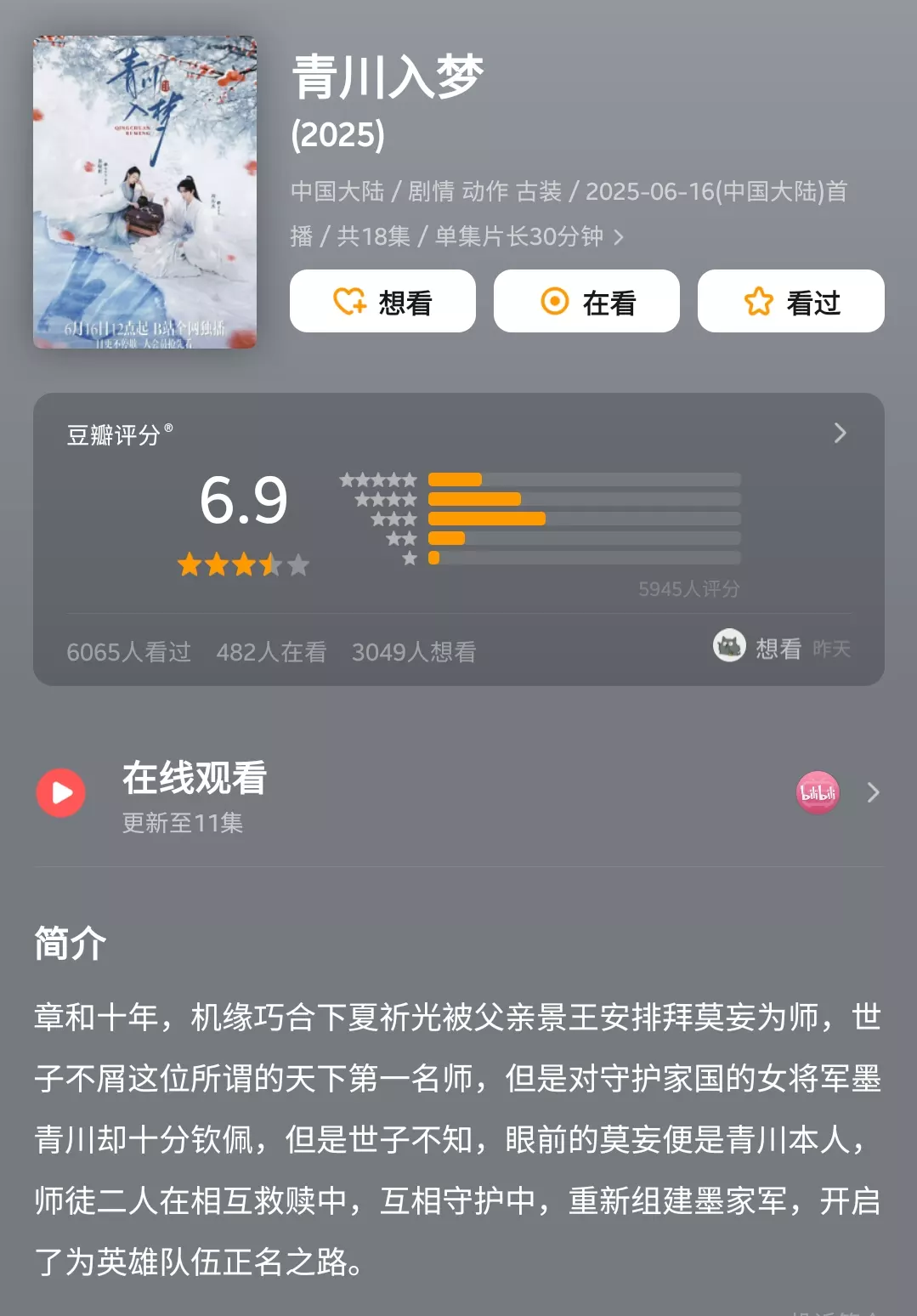
Task: Click the 3.5-star display under the 6.9 score
Action: tap(242, 564)
